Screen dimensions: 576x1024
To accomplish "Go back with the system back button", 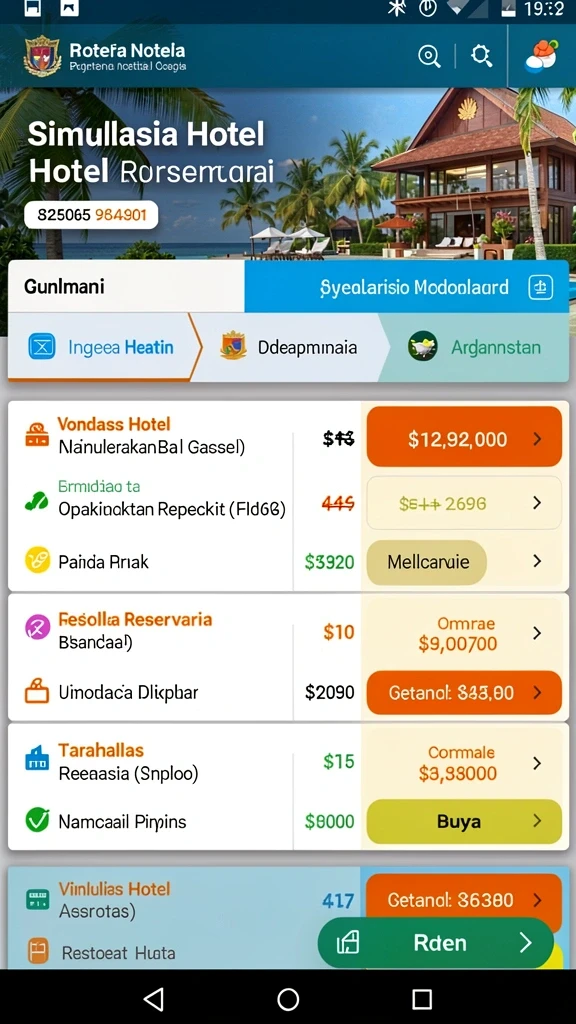I will 153,999.
